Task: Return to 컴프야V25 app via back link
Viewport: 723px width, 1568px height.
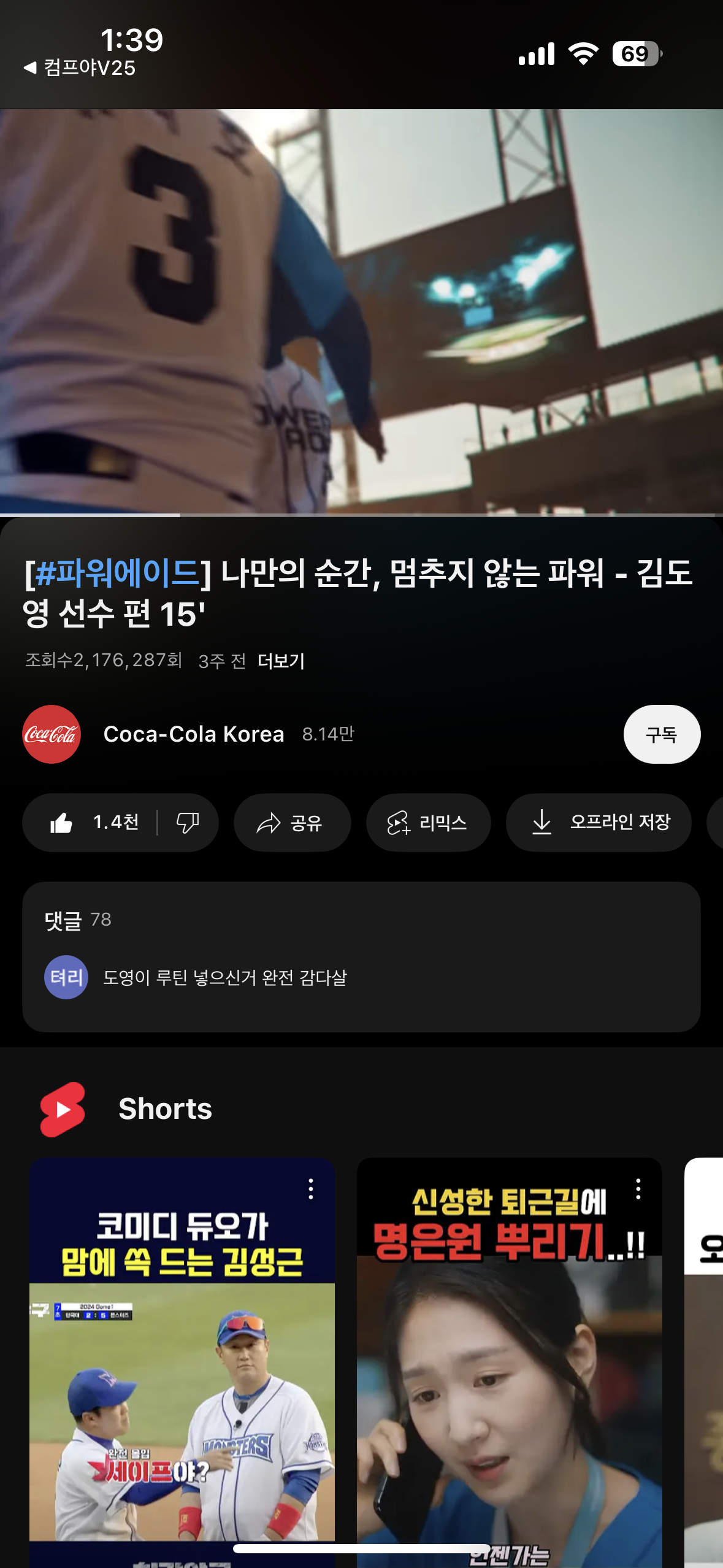Action: pyautogui.click(x=80, y=67)
